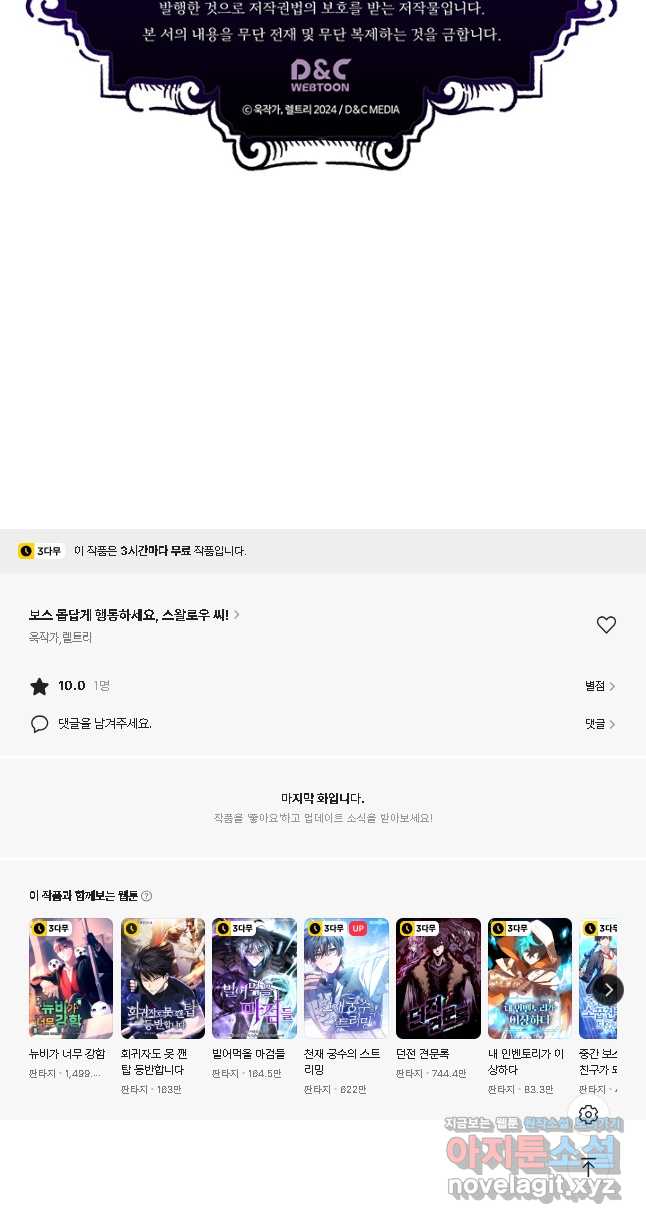The width and height of the screenshot is (646, 1224).
Task: Open the 던전 견문록 webtoon
Action: click(x=438, y=979)
